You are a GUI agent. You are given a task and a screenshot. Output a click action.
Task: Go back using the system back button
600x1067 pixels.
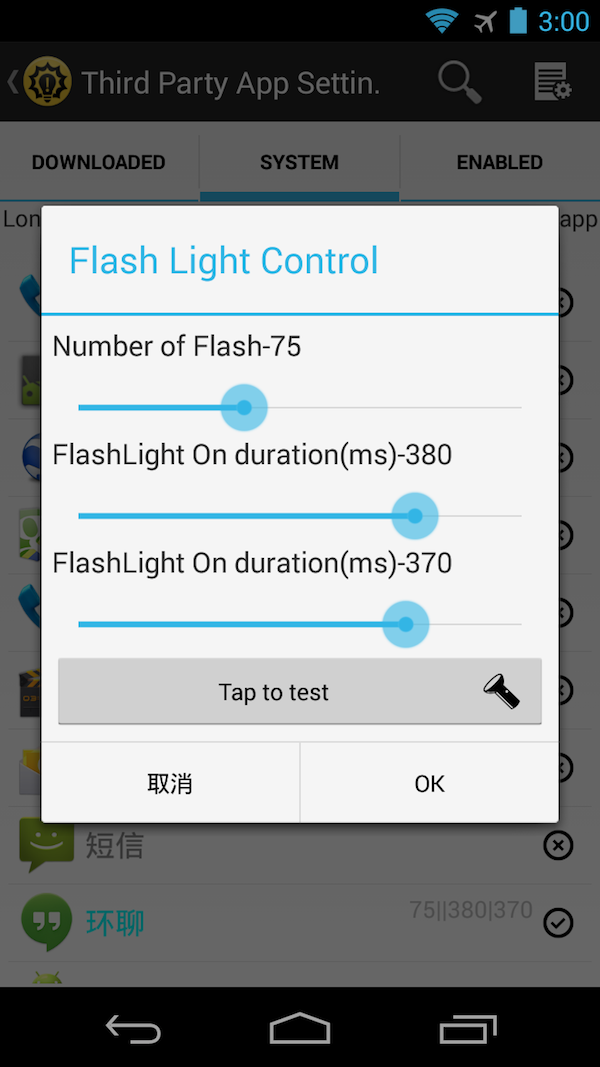pos(133,1029)
